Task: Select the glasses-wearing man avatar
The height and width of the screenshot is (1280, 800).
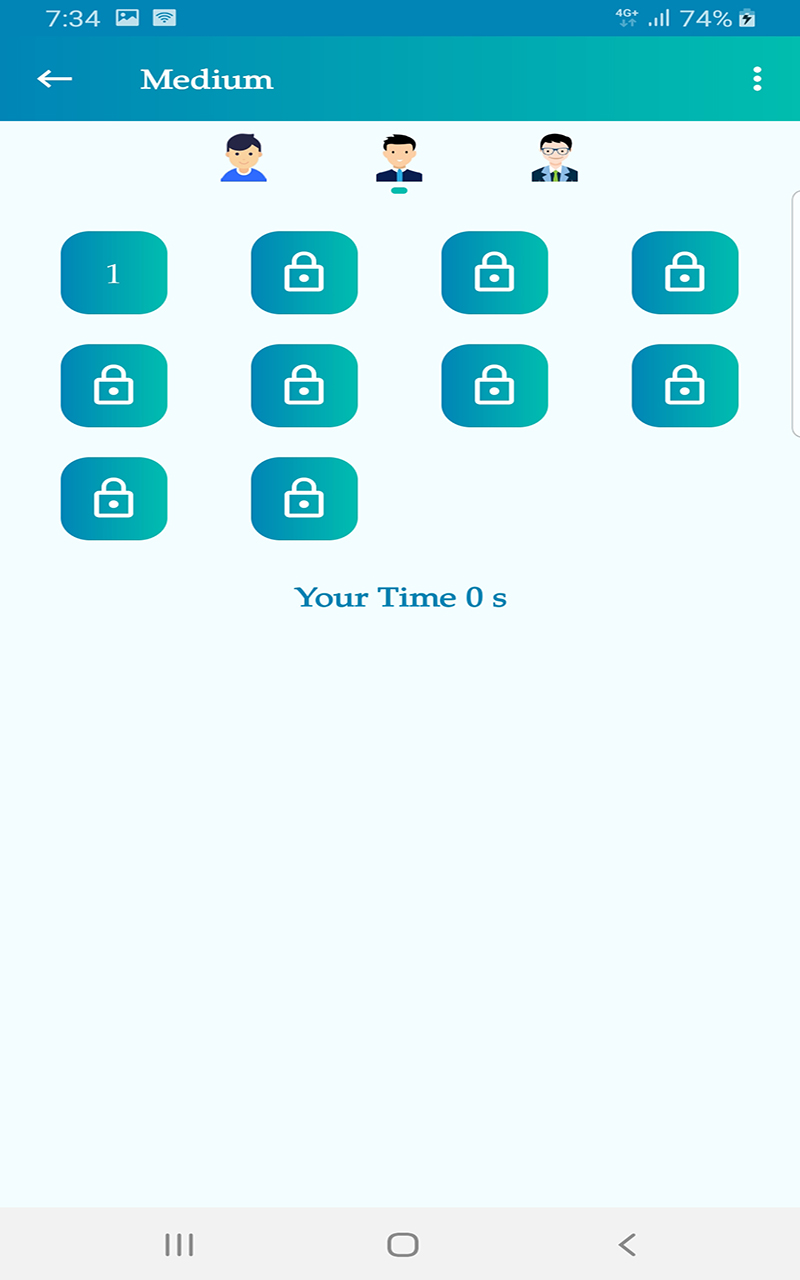Action: tap(555, 157)
